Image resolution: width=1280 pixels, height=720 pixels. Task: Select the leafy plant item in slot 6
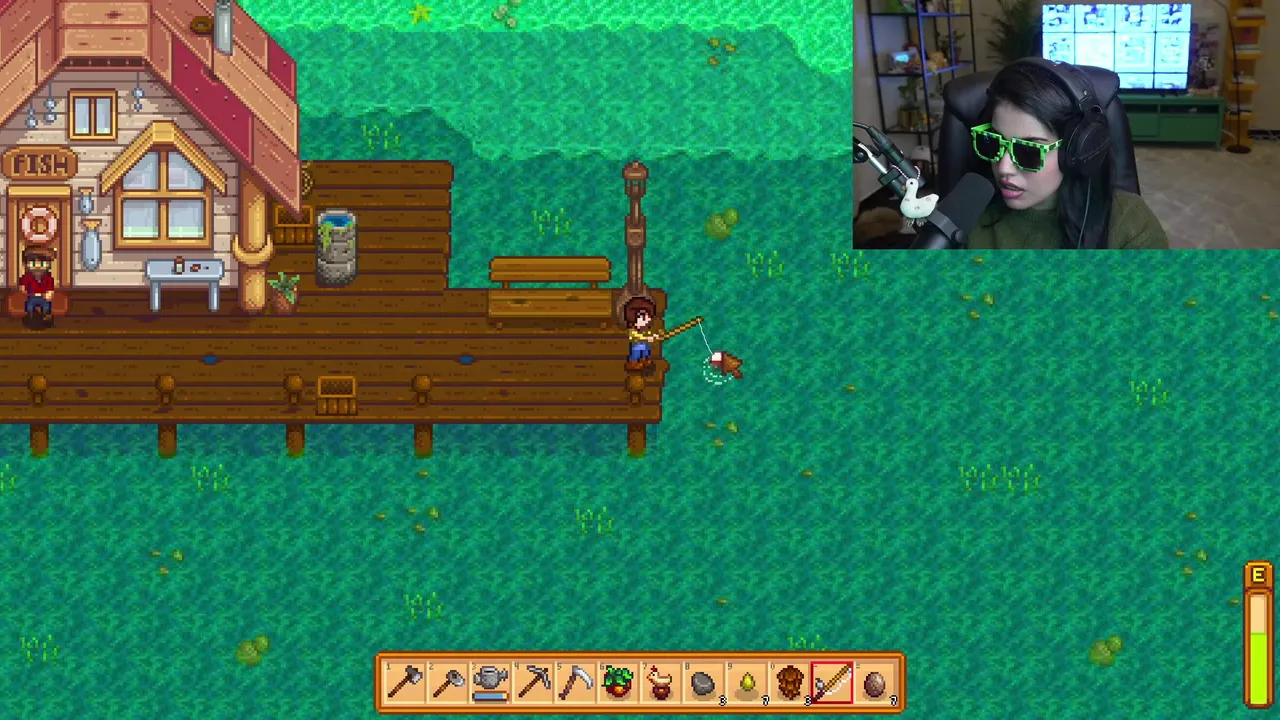click(x=619, y=683)
